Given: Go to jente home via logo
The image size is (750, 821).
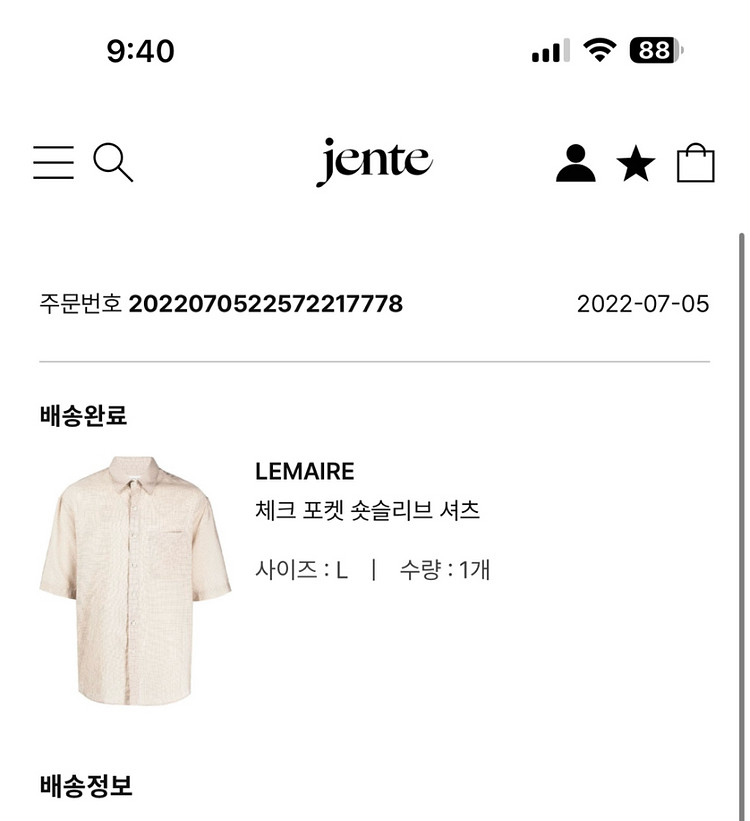Looking at the screenshot, I should (x=374, y=162).
